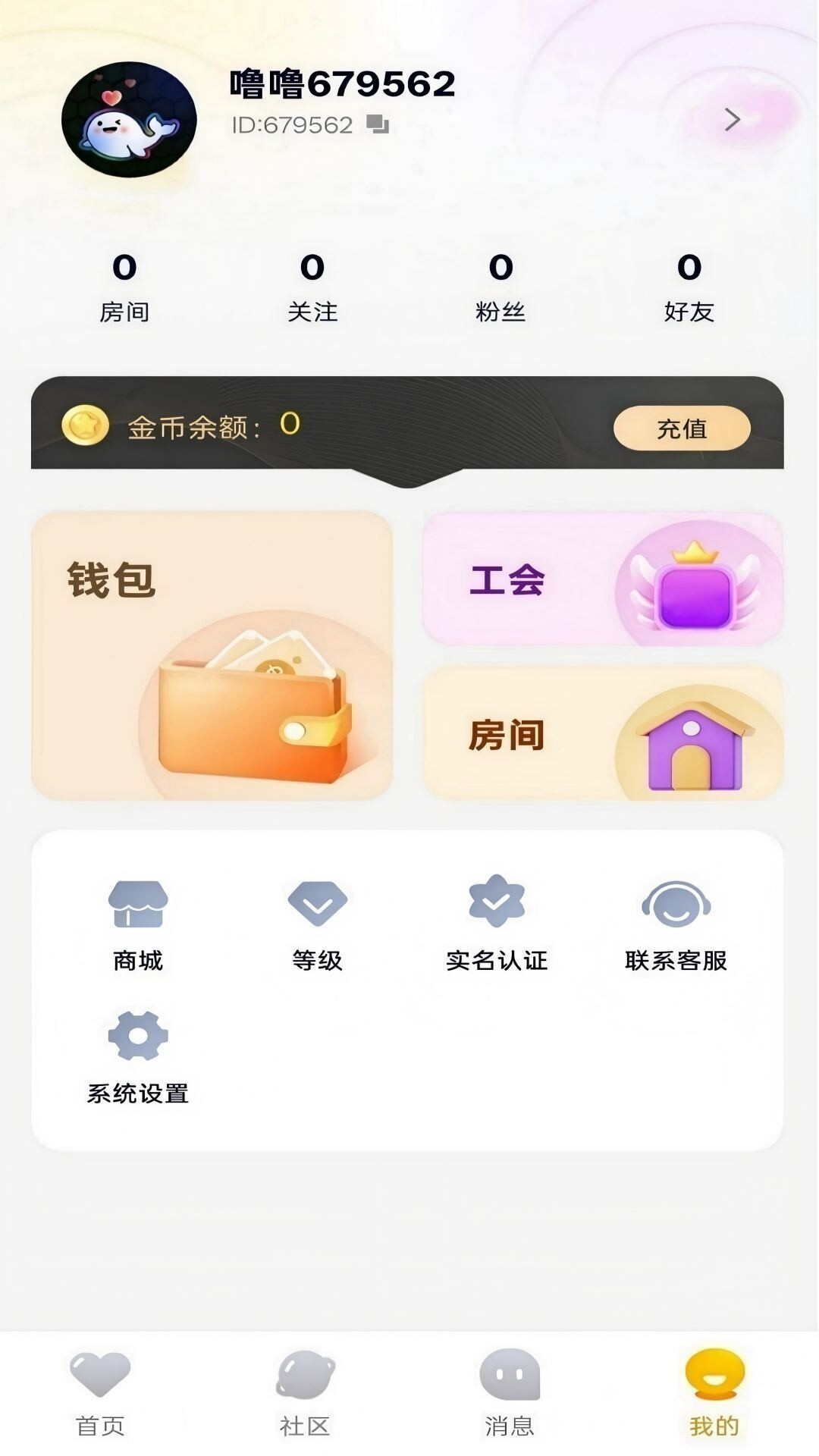The height and width of the screenshot is (1456, 819).
Task: View 关注 following count
Action: tap(313, 284)
